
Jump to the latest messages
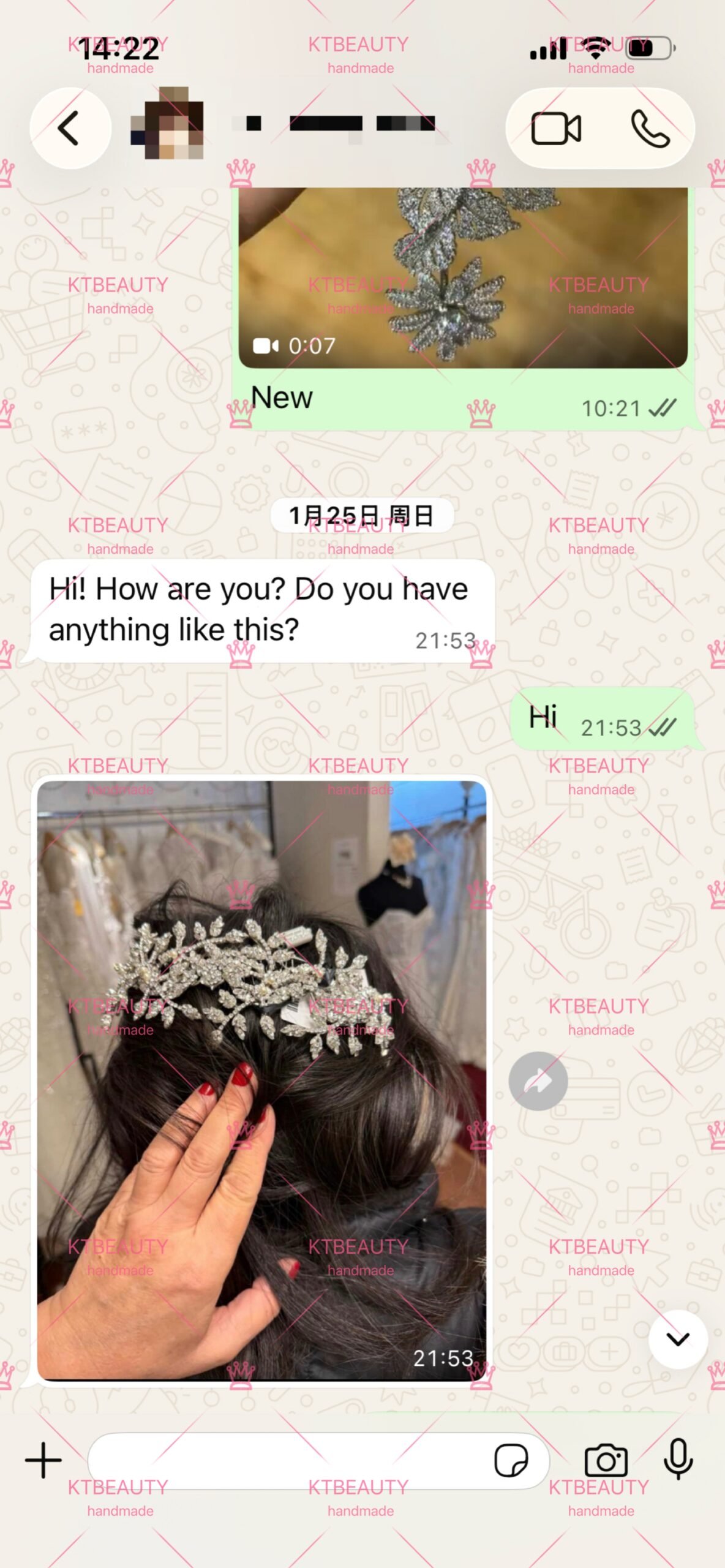(x=678, y=1339)
